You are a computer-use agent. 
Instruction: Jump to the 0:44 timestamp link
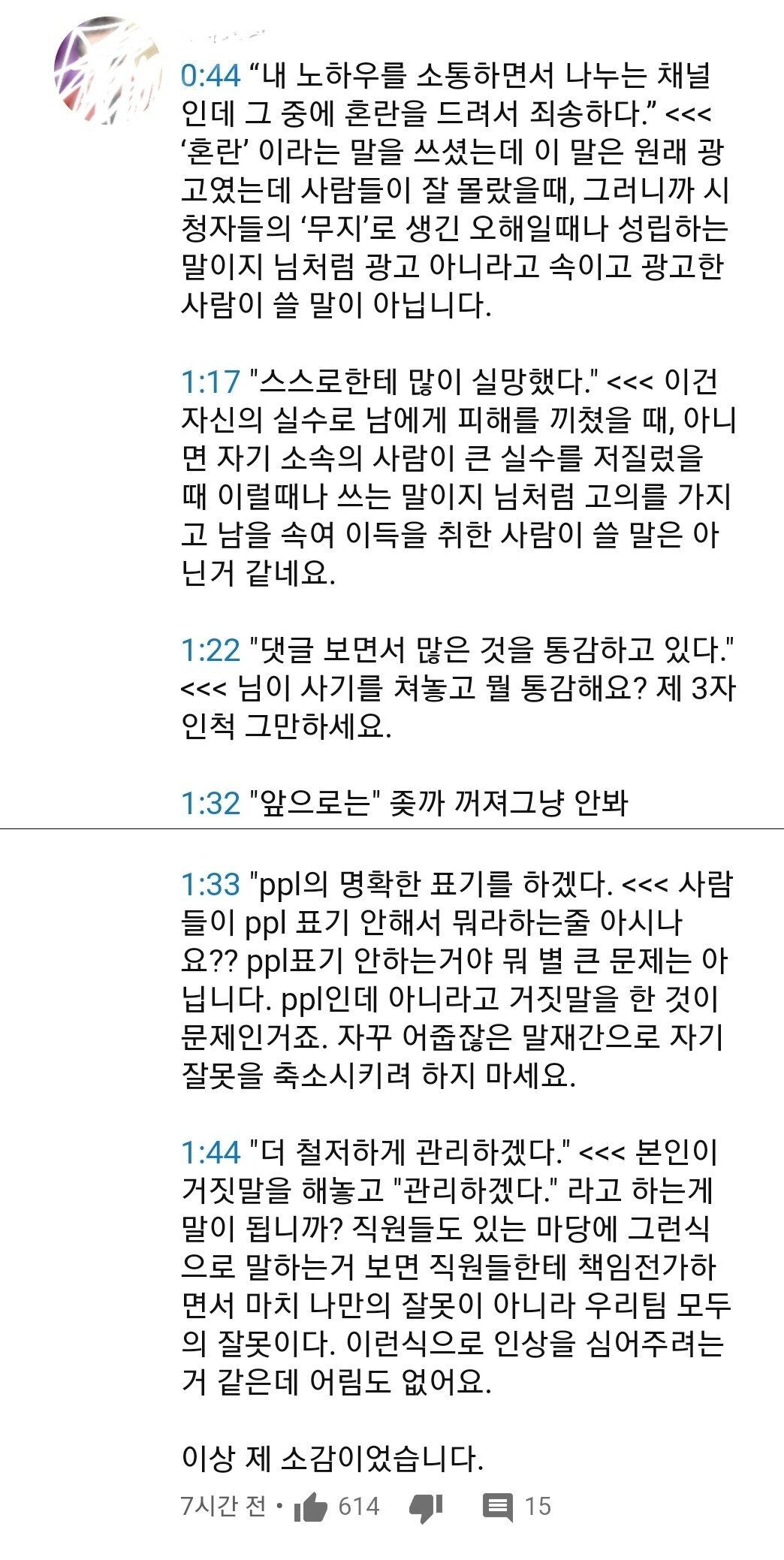[210, 76]
